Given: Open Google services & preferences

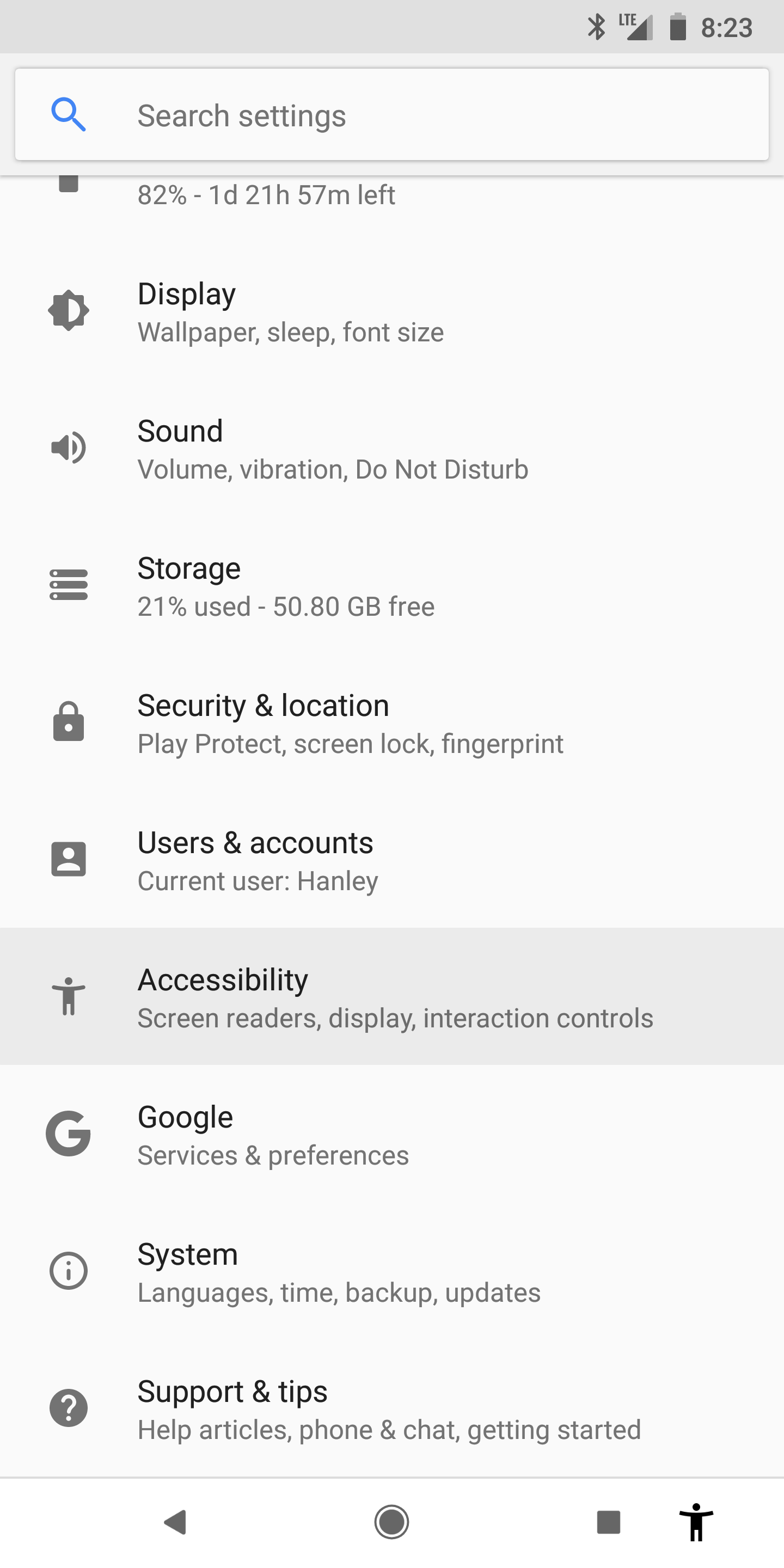Looking at the screenshot, I should [392, 1134].
